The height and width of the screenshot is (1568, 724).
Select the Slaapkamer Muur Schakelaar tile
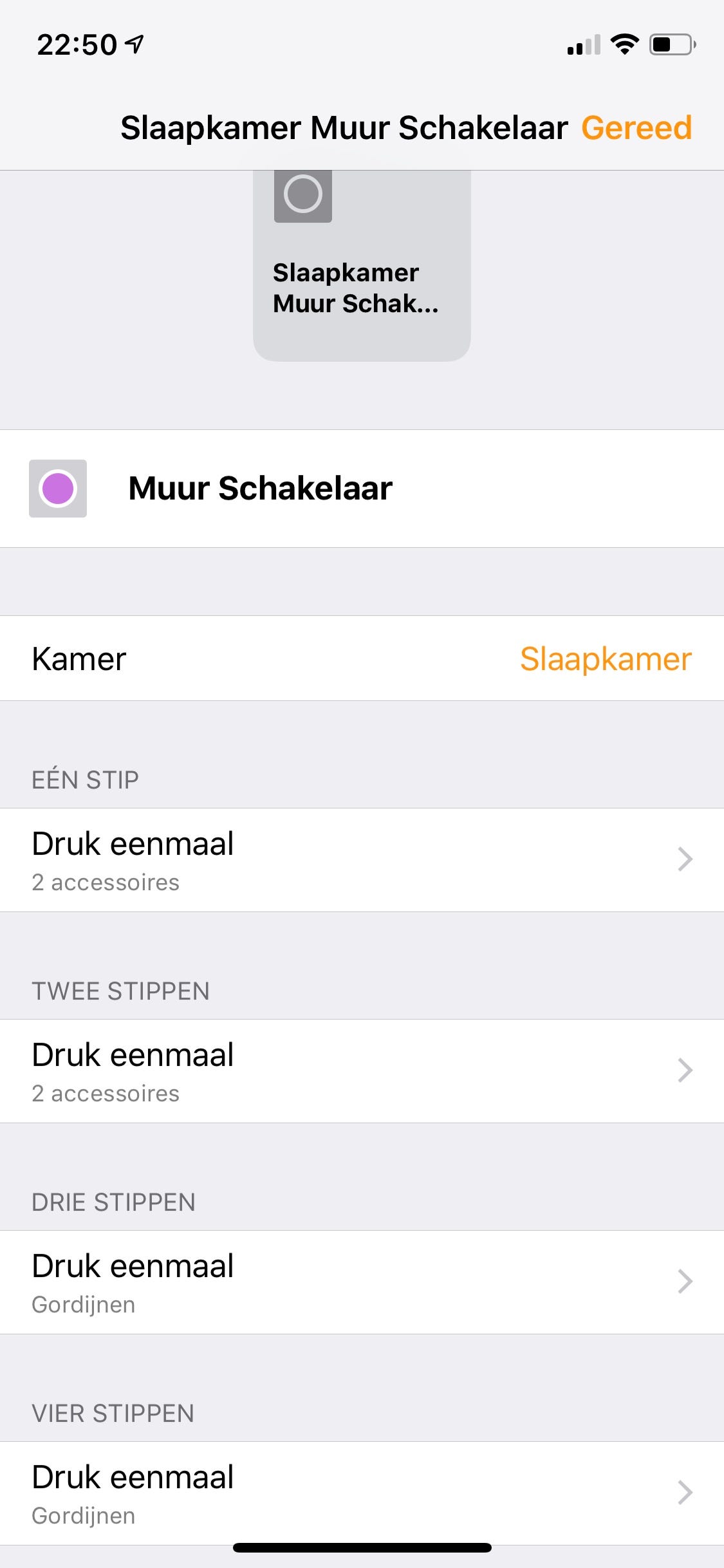362,265
